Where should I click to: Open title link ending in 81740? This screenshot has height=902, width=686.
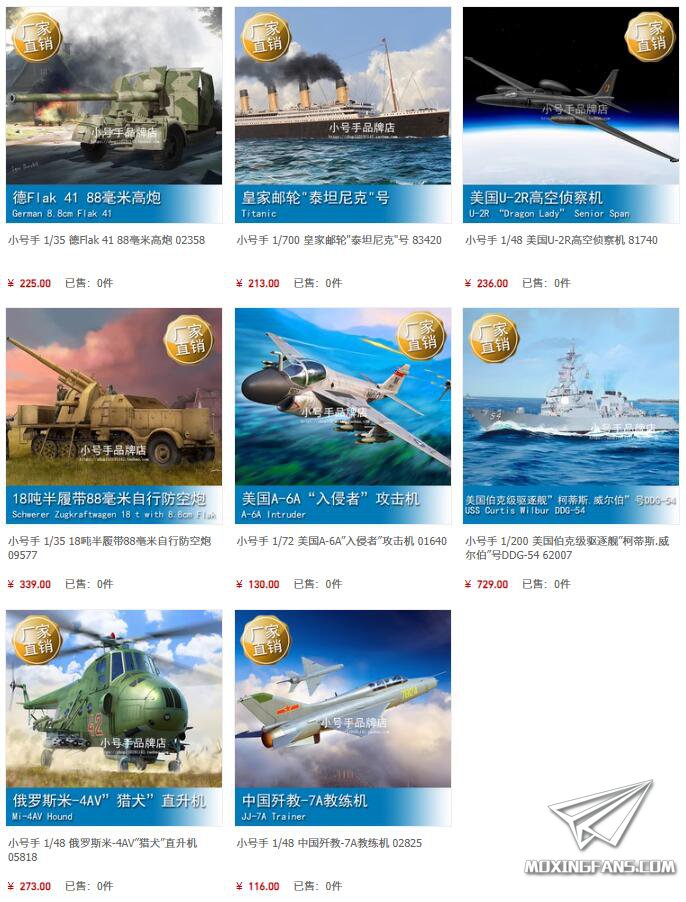561,240
